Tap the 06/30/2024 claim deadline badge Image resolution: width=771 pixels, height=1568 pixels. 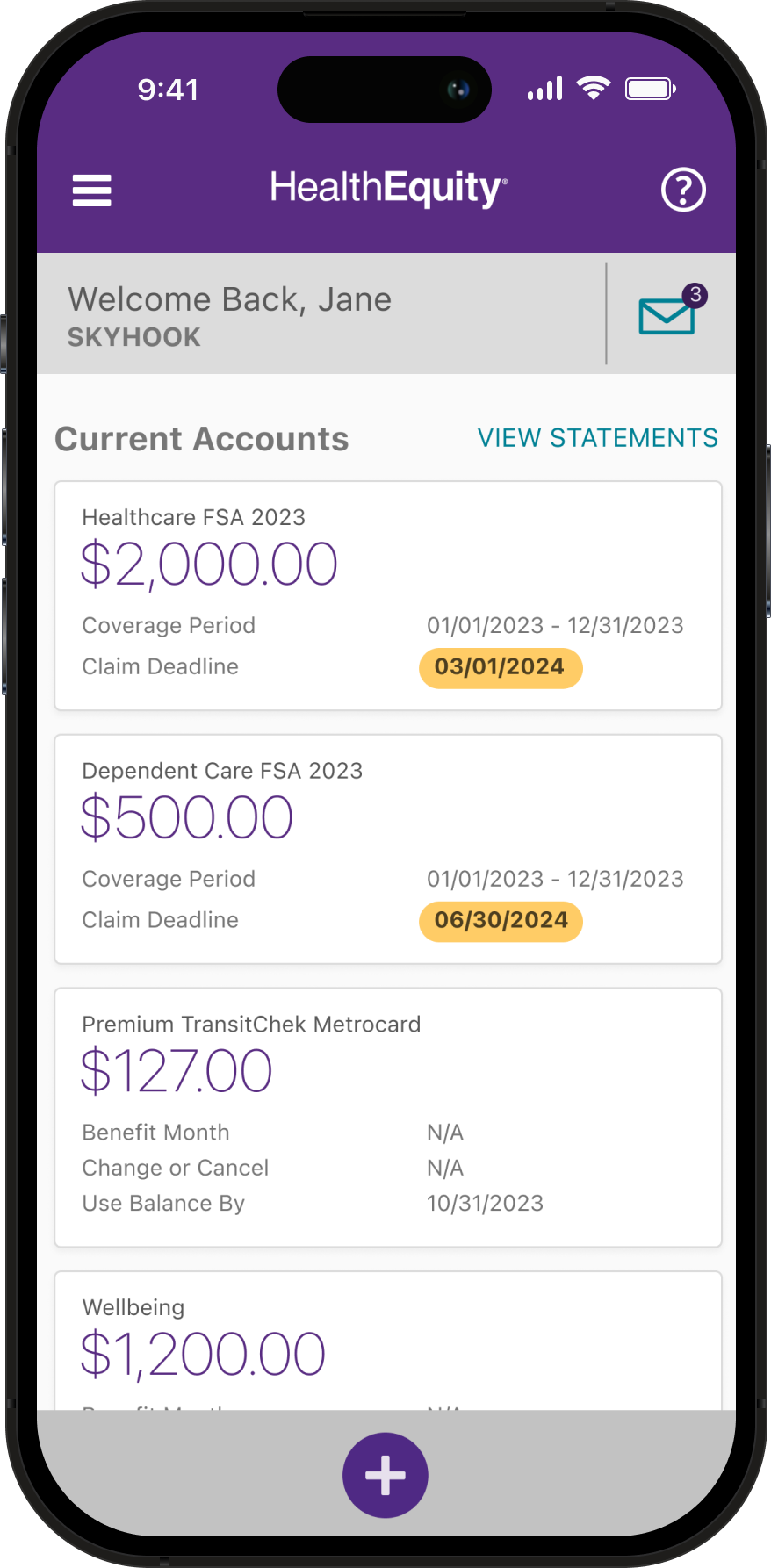click(x=500, y=921)
